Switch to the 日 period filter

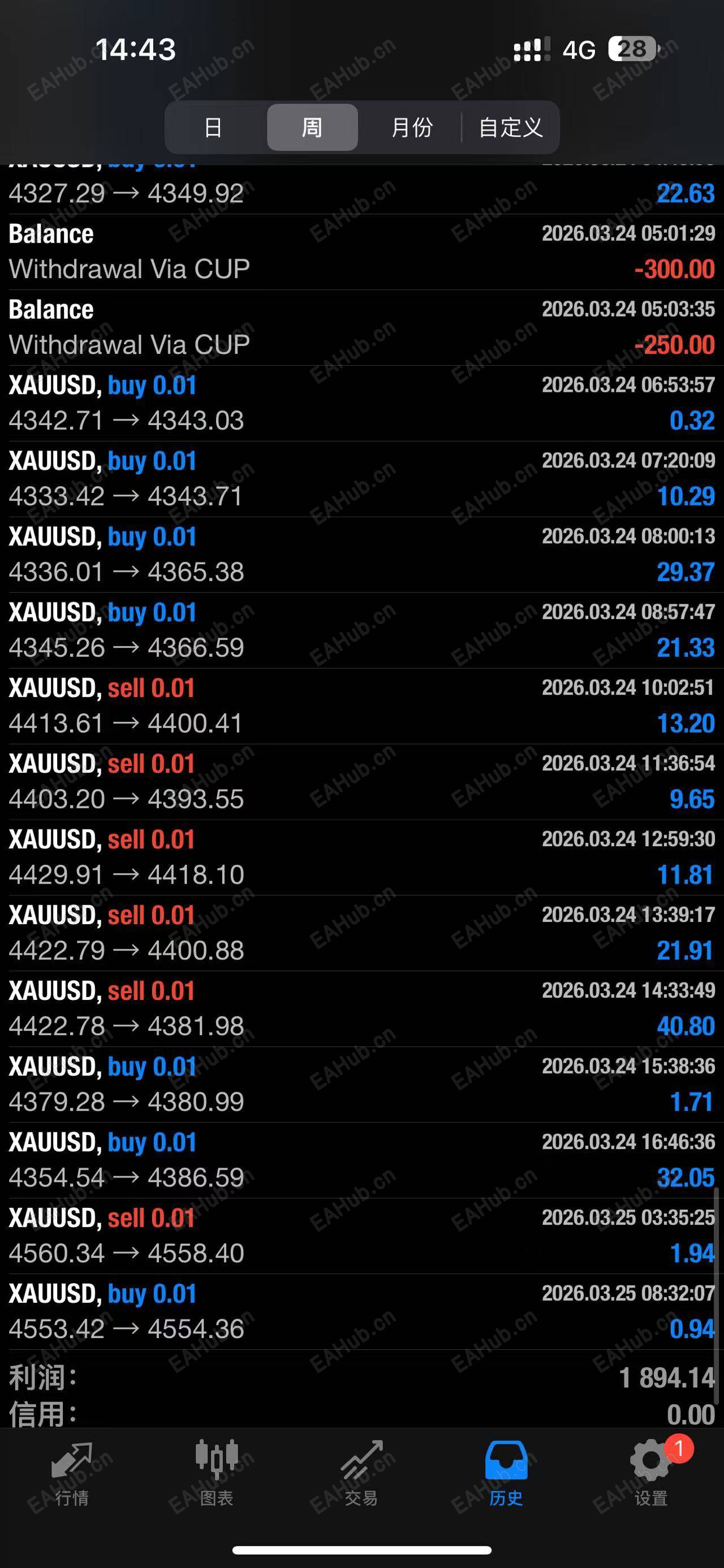point(213,127)
